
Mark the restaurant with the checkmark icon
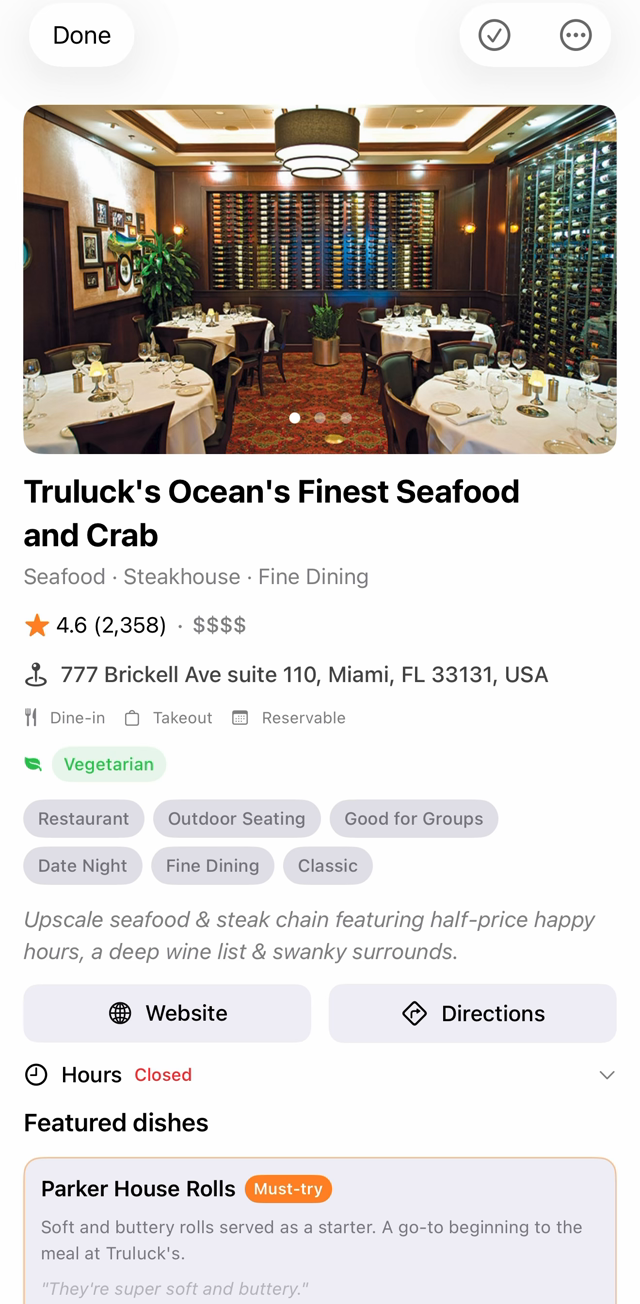pos(494,36)
